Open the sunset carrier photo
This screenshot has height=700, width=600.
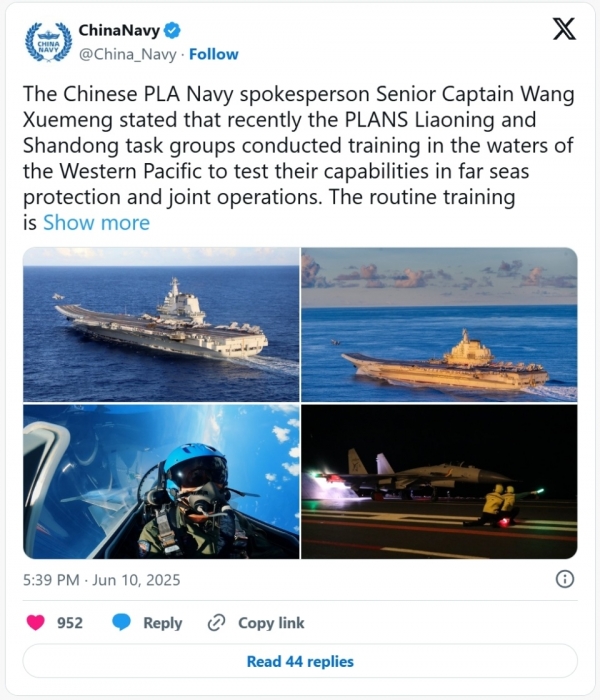pyautogui.click(x=439, y=323)
